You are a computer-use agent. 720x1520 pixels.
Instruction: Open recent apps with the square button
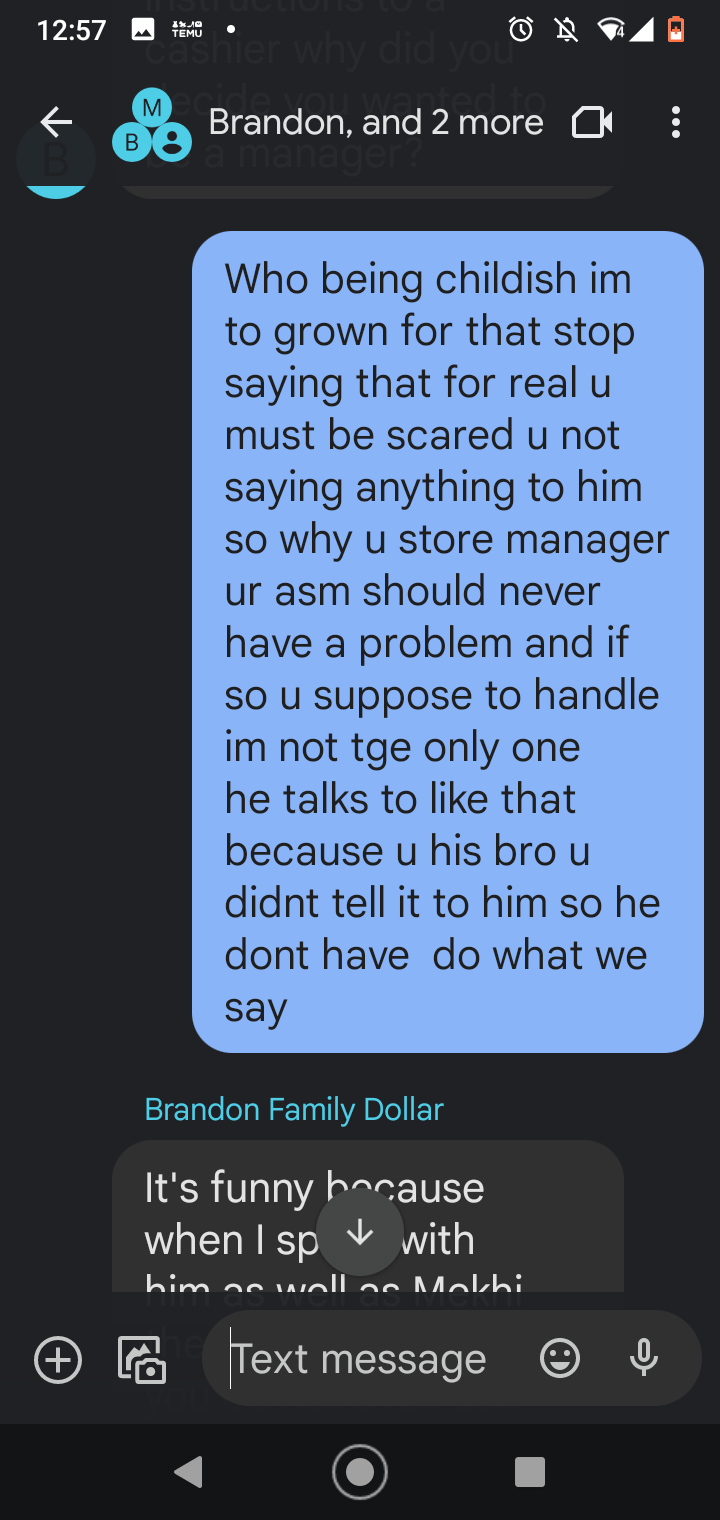530,1471
